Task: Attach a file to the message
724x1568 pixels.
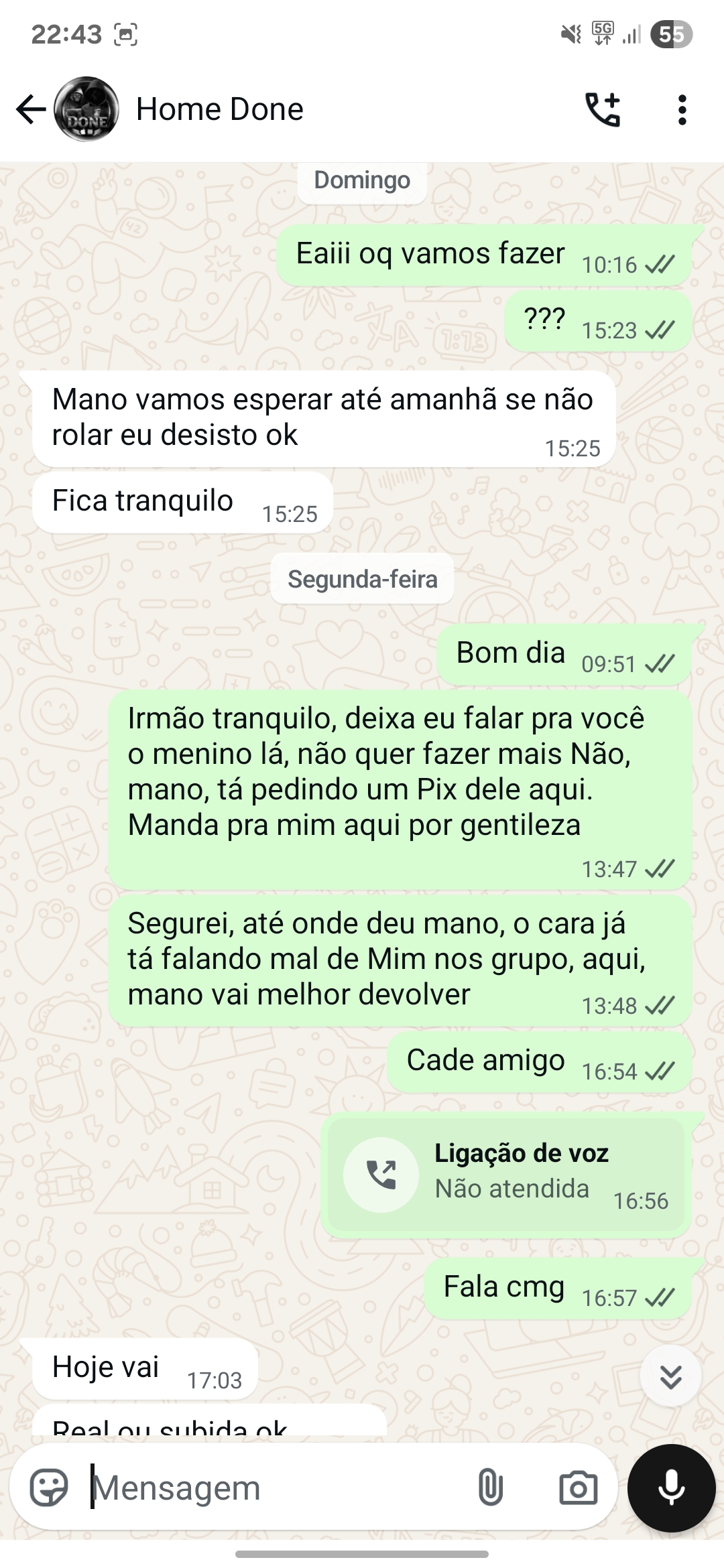Action: coord(490,1488)
